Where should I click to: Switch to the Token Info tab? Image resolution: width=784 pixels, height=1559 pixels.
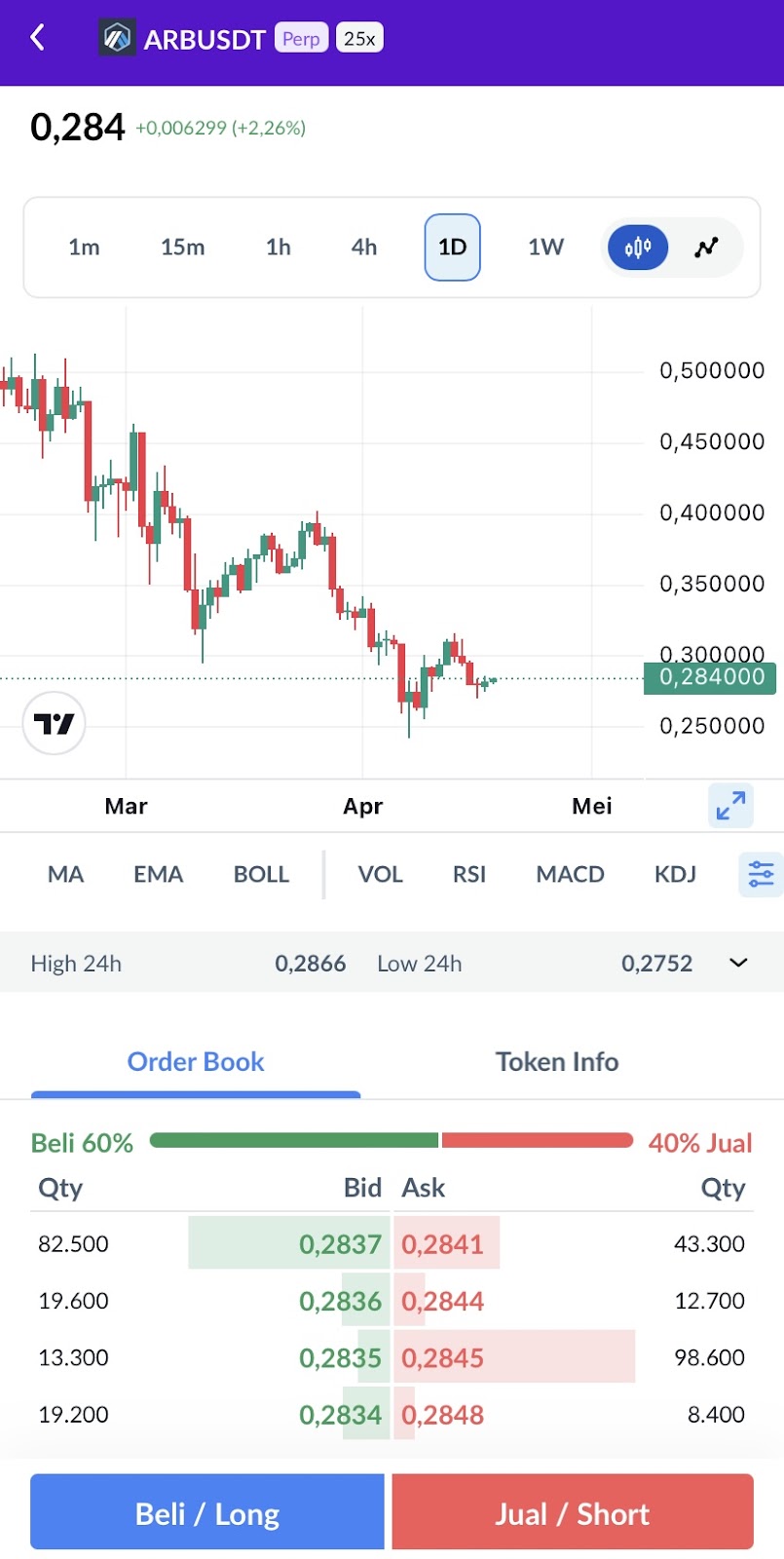coord(557,1061)
